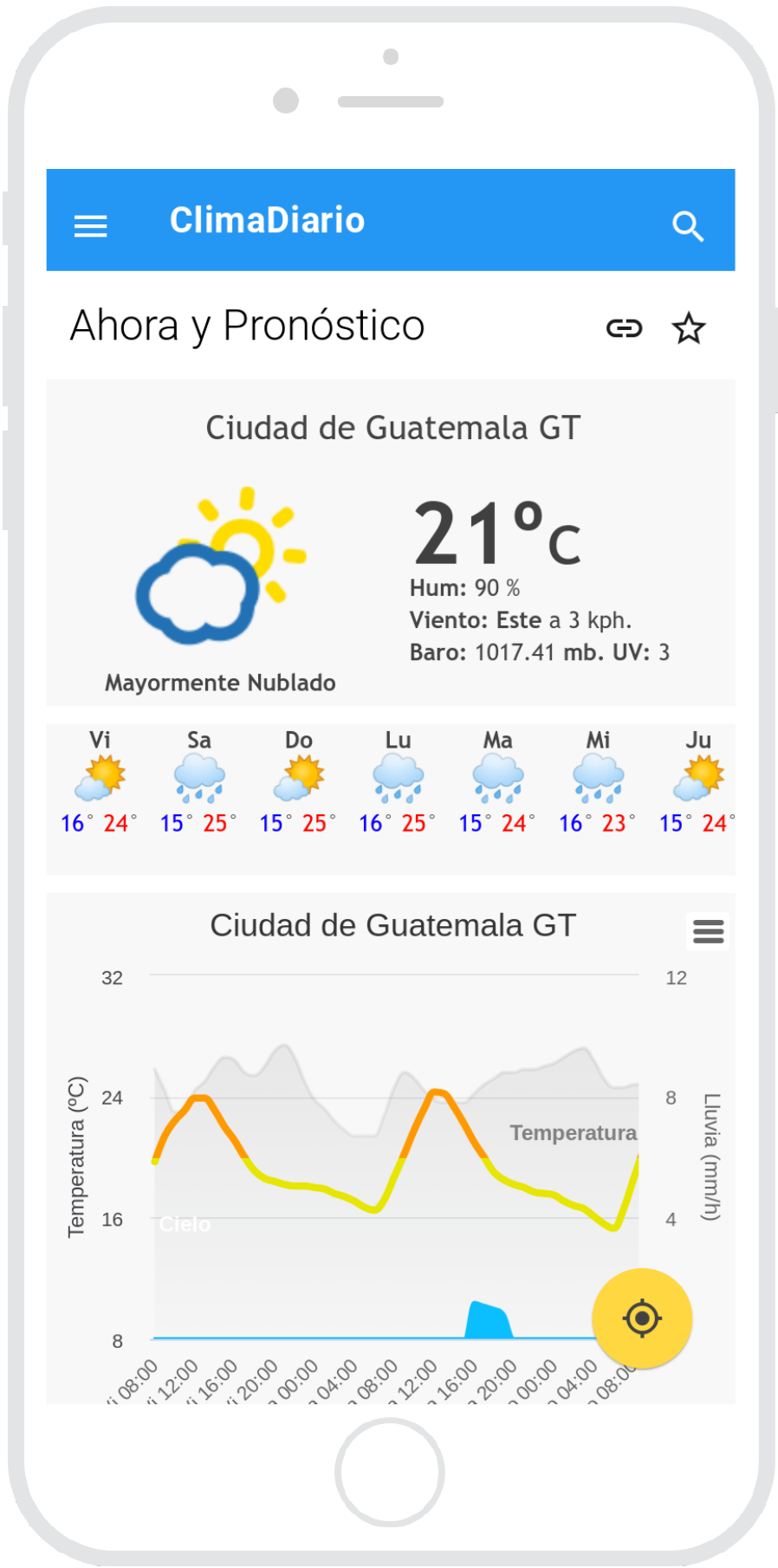Open the search icon in the ClimaDiario bar
The height and width of the screenshot is (1568, 778).
pyautogui.click(x=688, y=226)
